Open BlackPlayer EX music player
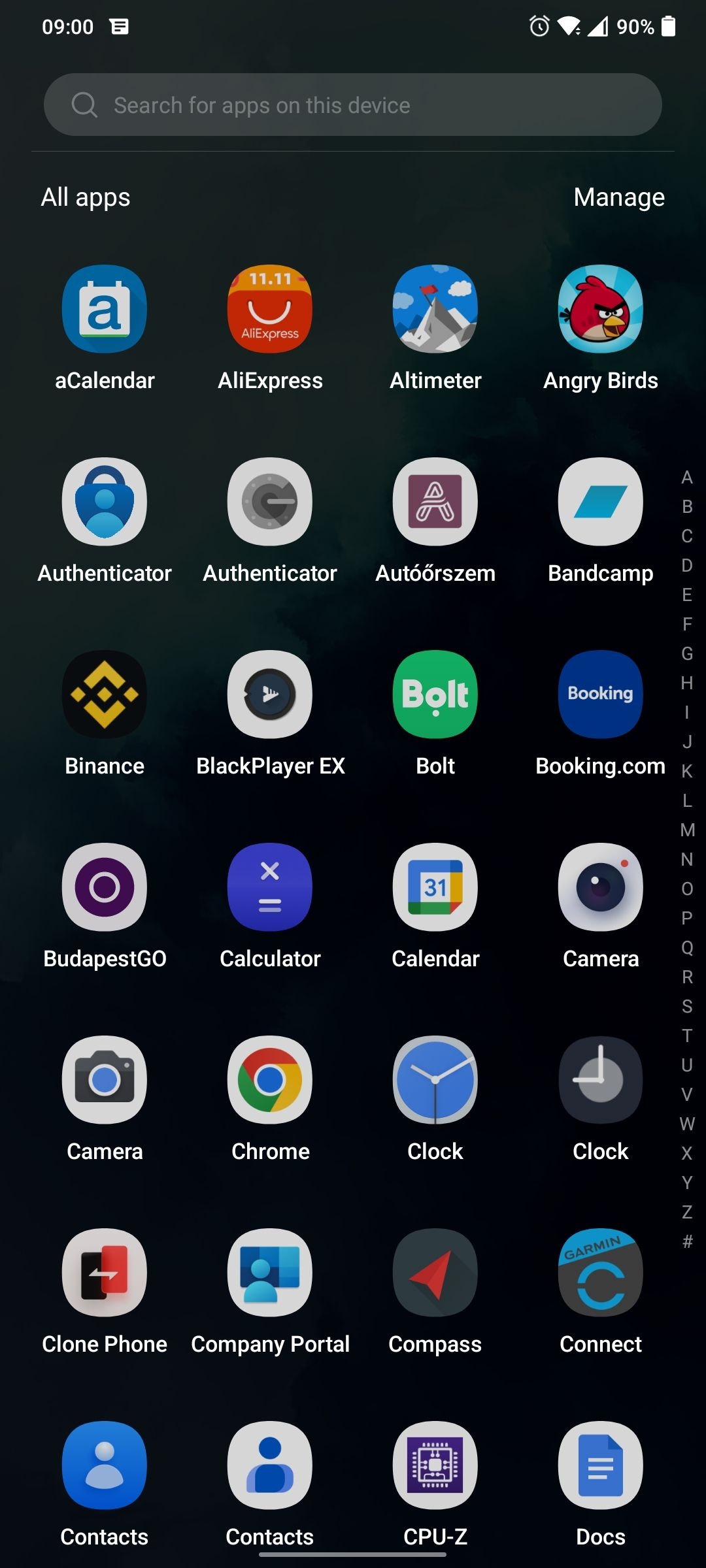The width and height of the screenshot is (706, 1568). (270, 694)
